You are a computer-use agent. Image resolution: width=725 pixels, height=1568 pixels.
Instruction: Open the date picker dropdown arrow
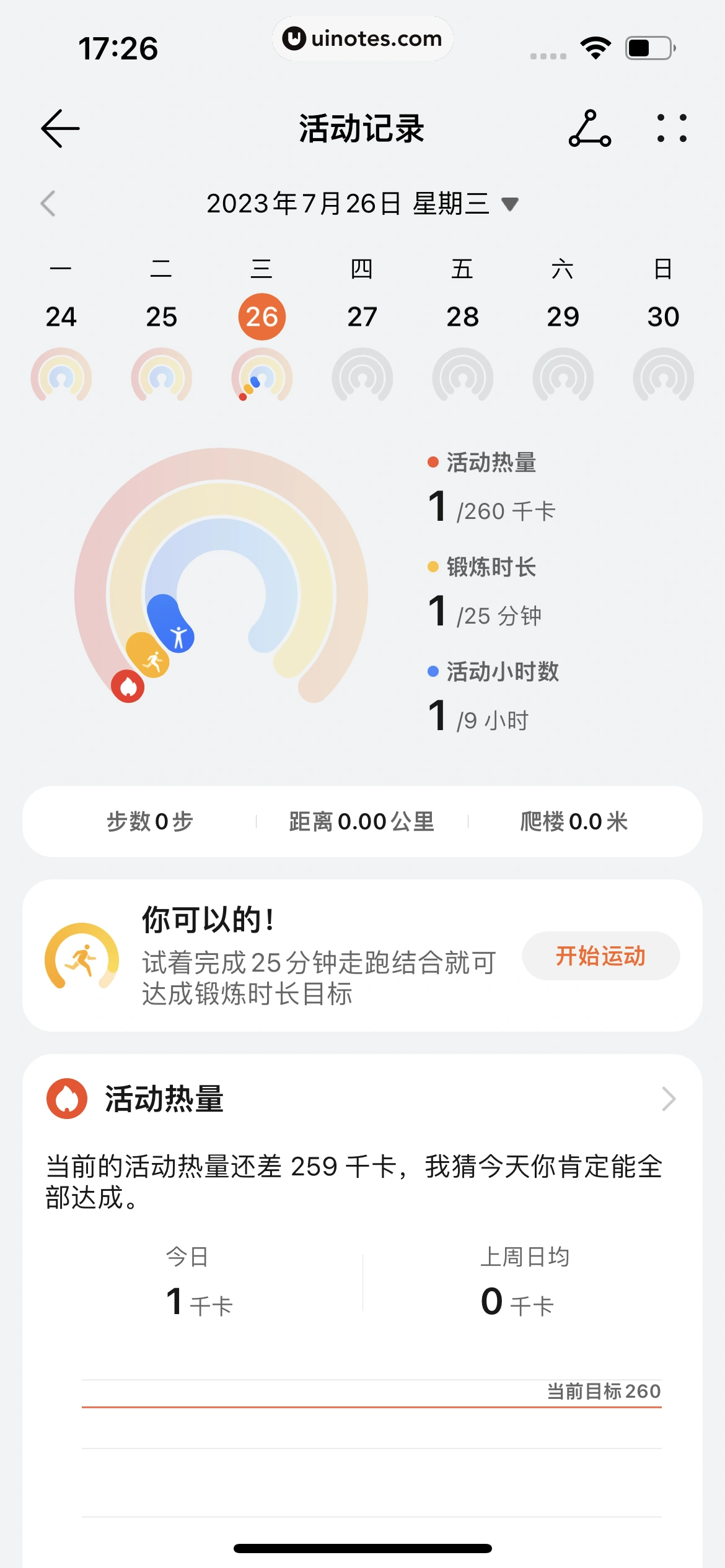[512, 204]
